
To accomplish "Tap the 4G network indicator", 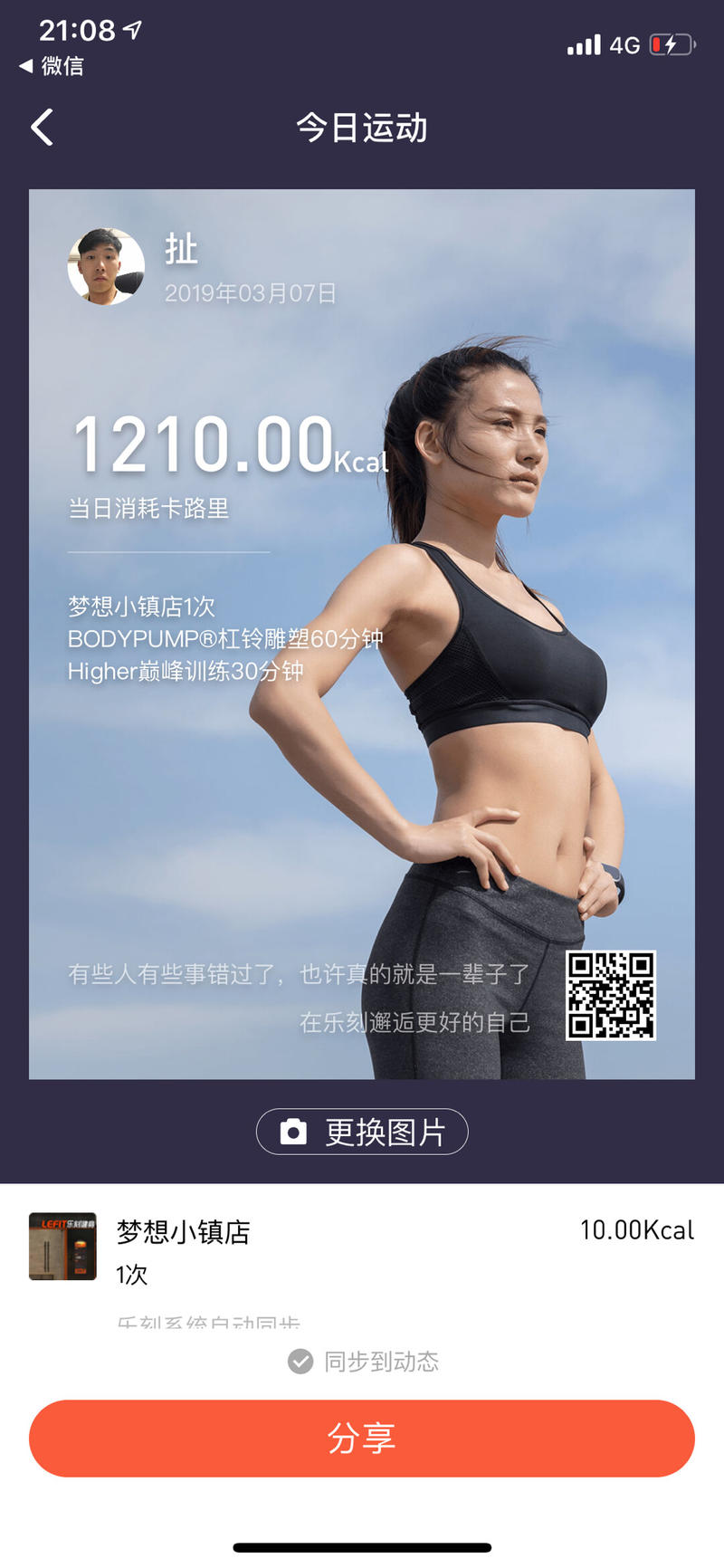I will [623, 43].
